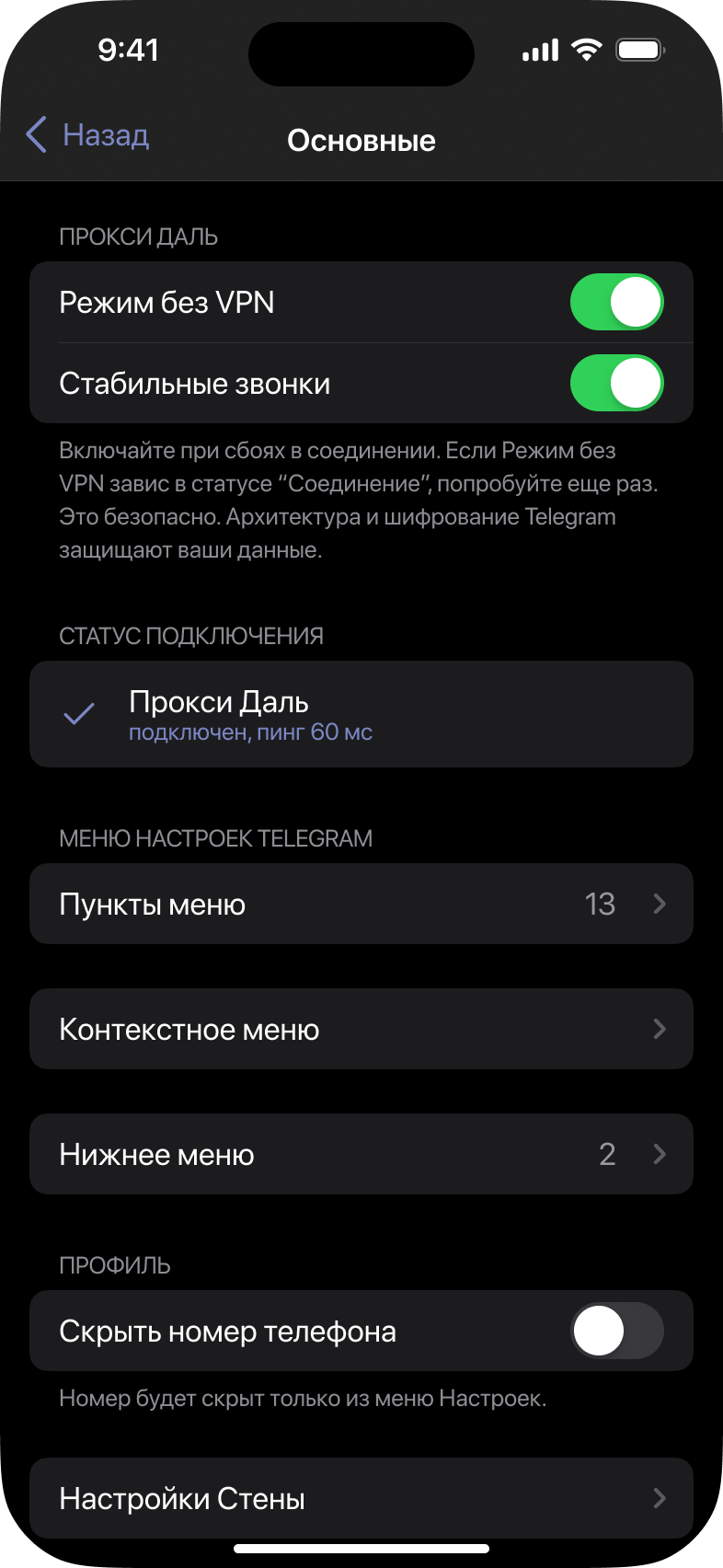Turn off Стабильные звонки toggle

[x=617, y=383]
